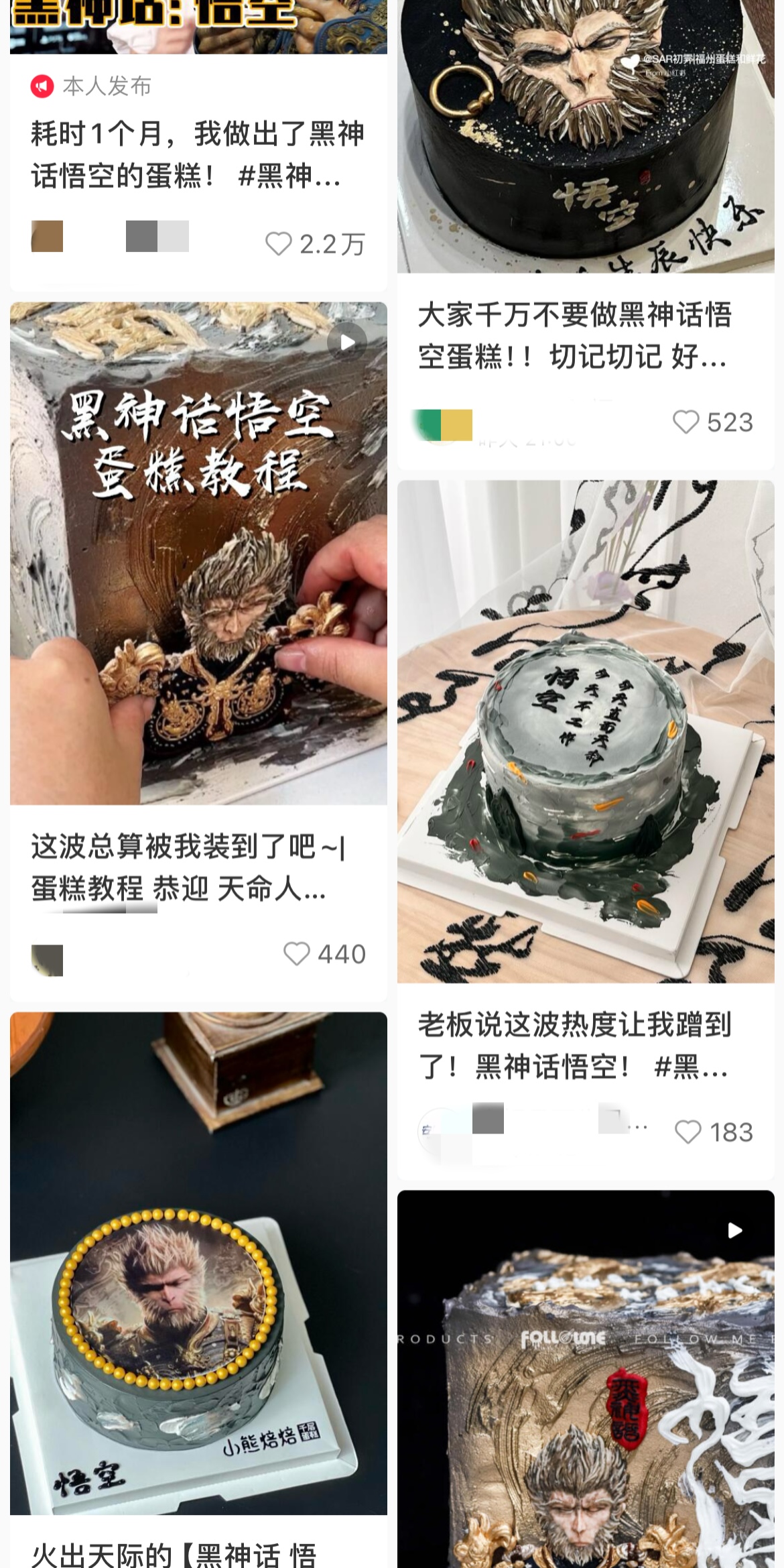This screenshot has height=1568, width=784.
Task: View the author avatar under 老板说这波热度让我蹭到了
Action: (x=436, y=1132)
